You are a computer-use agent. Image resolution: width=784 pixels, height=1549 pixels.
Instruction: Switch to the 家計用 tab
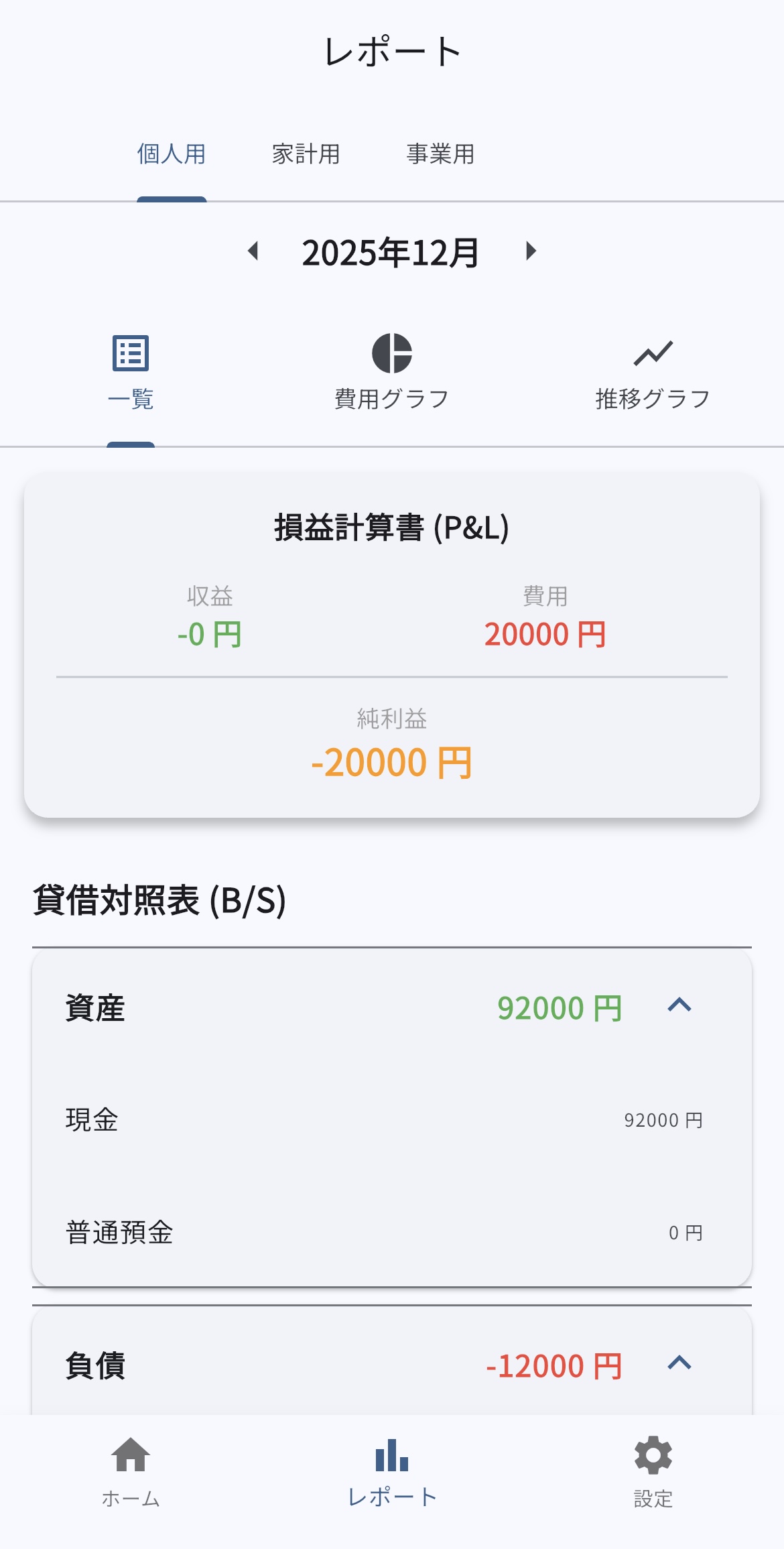[306, 154]
